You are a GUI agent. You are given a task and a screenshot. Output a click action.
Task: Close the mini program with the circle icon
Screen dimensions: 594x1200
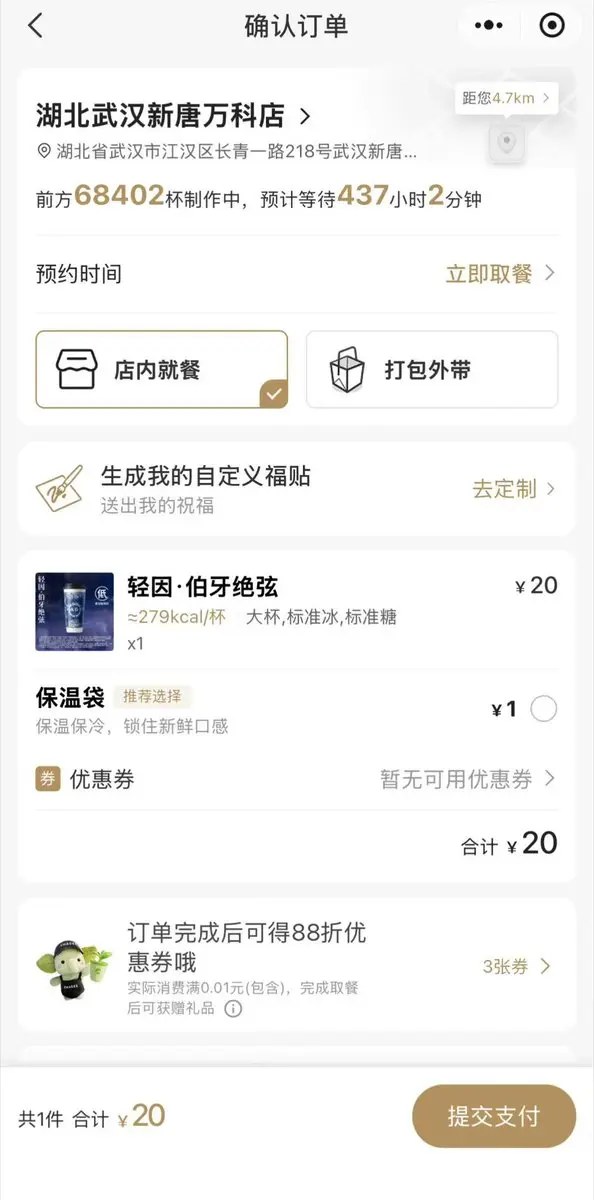[x=550, y=25]
